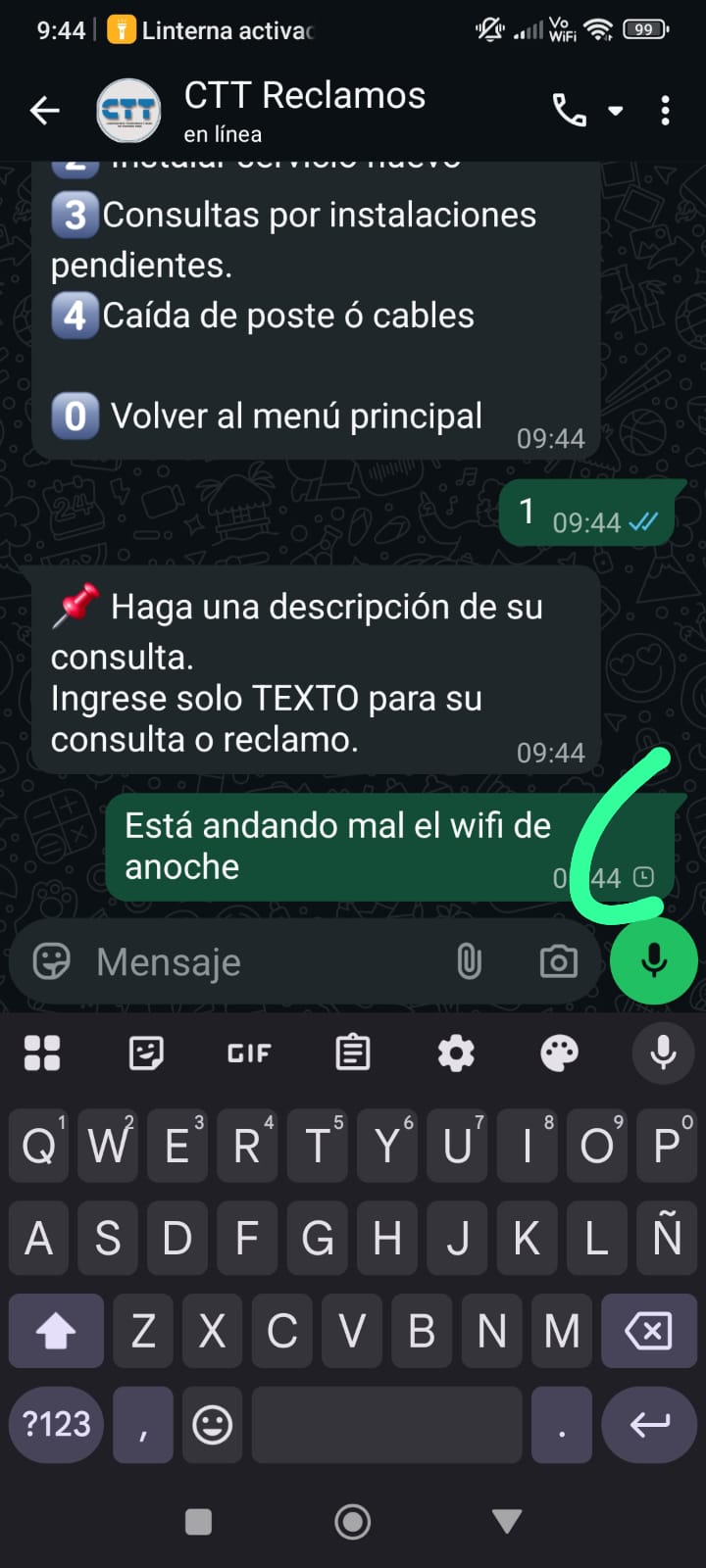
Task: Tap the keyboard emoji key
Action: click(x=212, y=1424)
